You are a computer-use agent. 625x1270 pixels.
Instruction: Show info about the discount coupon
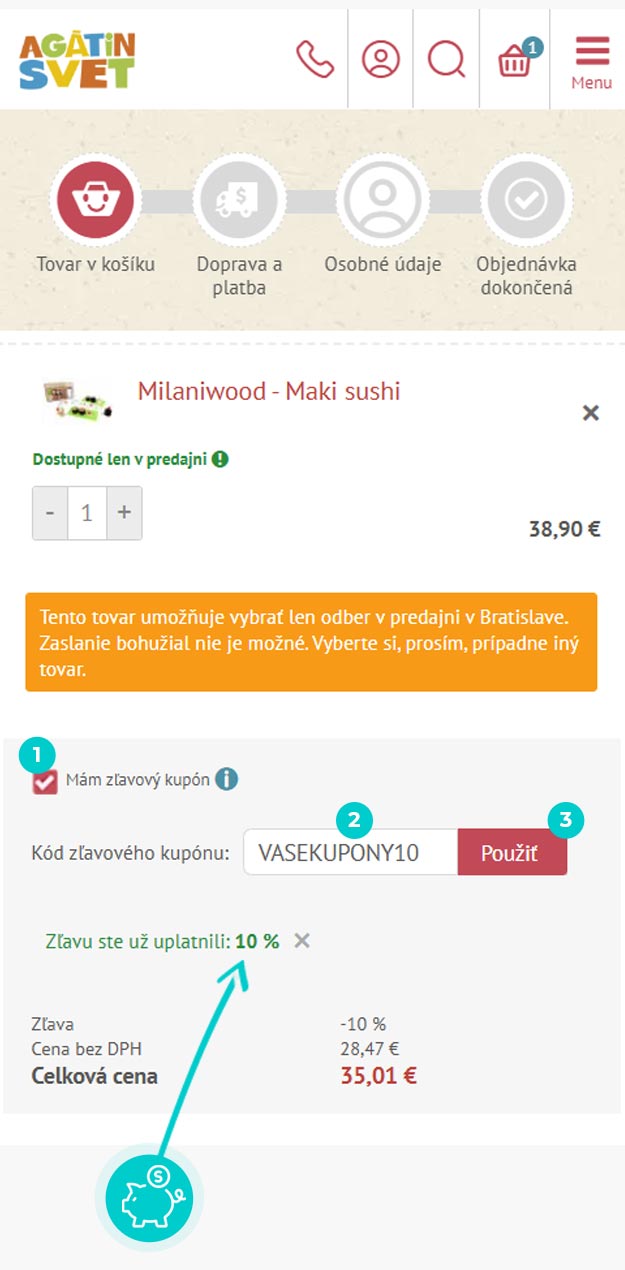227,779
